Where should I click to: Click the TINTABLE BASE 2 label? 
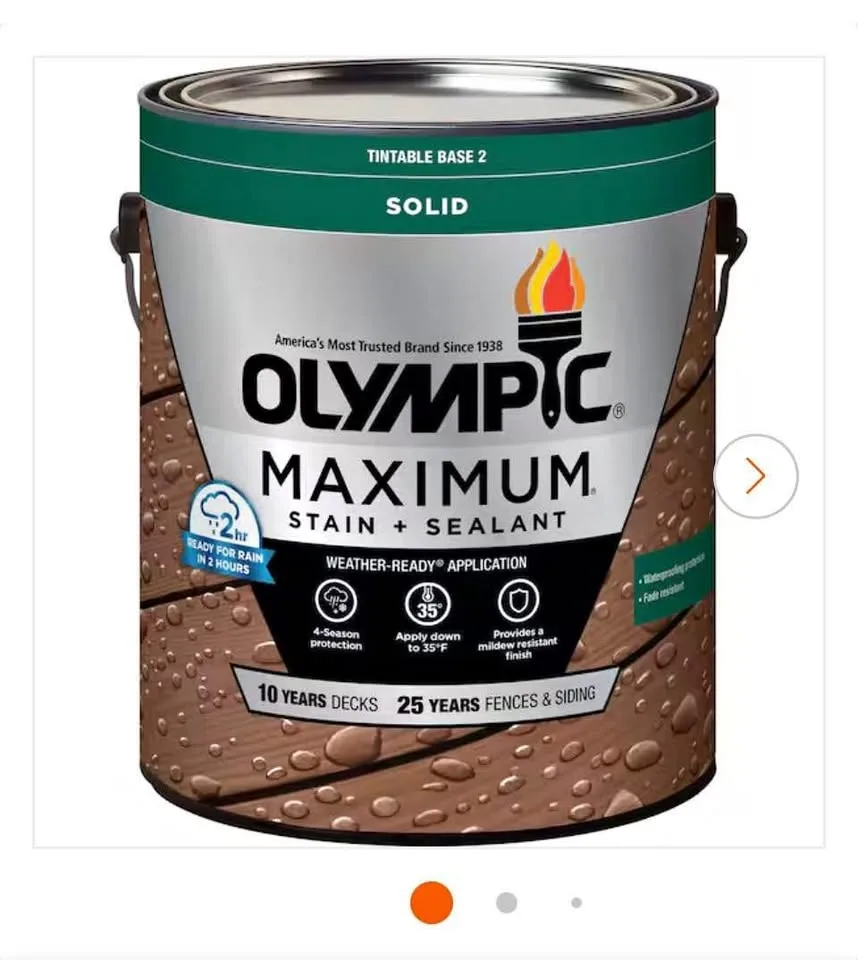[426, 157]
